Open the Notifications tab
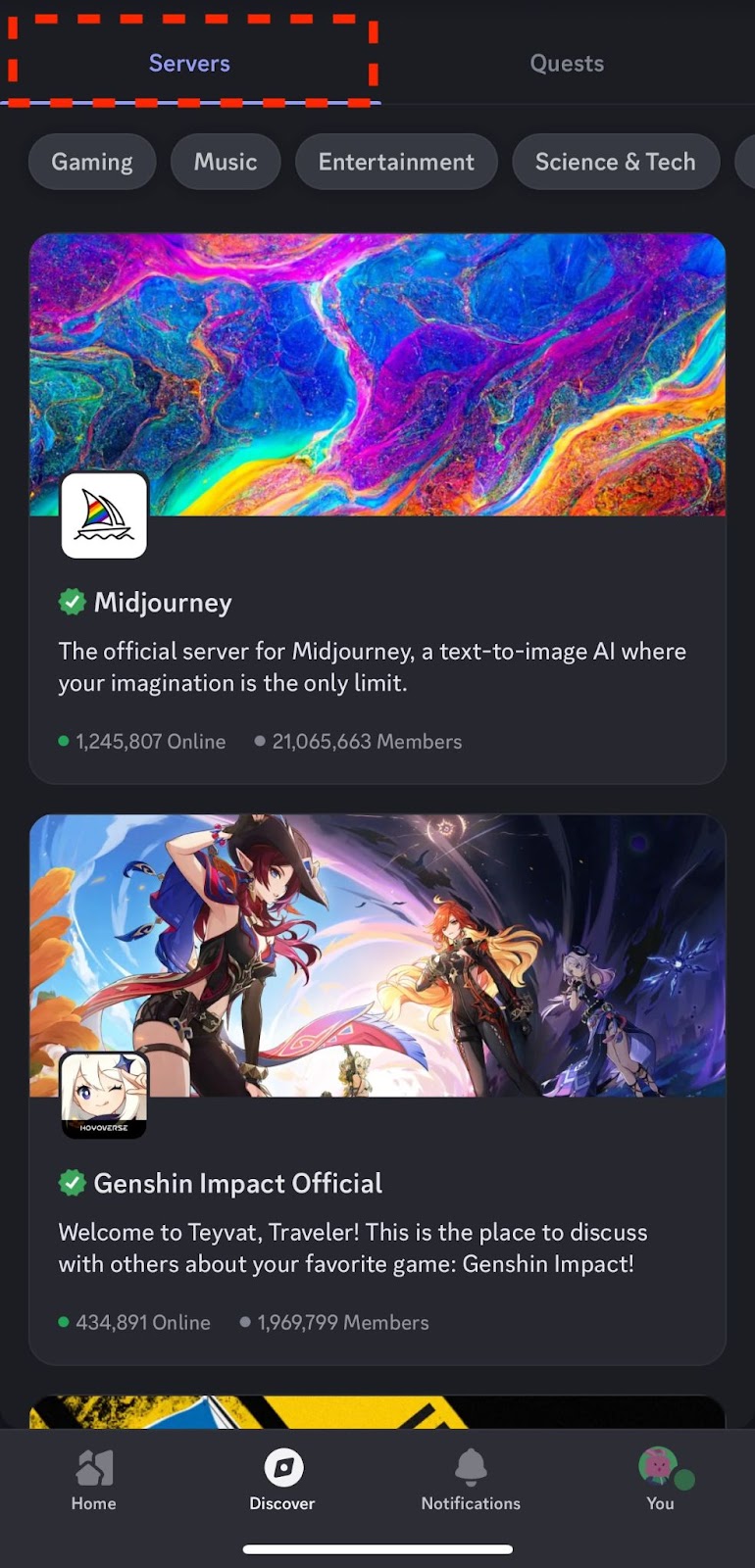 [x=471, y=1480]
